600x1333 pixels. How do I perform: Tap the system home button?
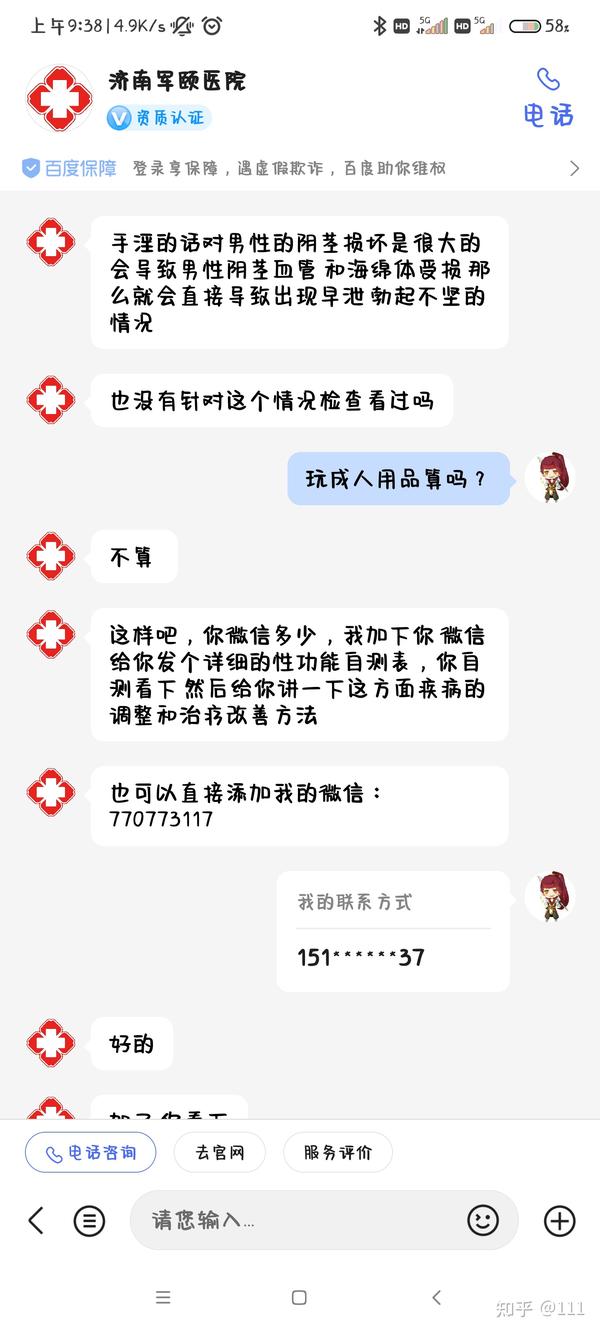pyautogui.click(x=299, y=1297)
